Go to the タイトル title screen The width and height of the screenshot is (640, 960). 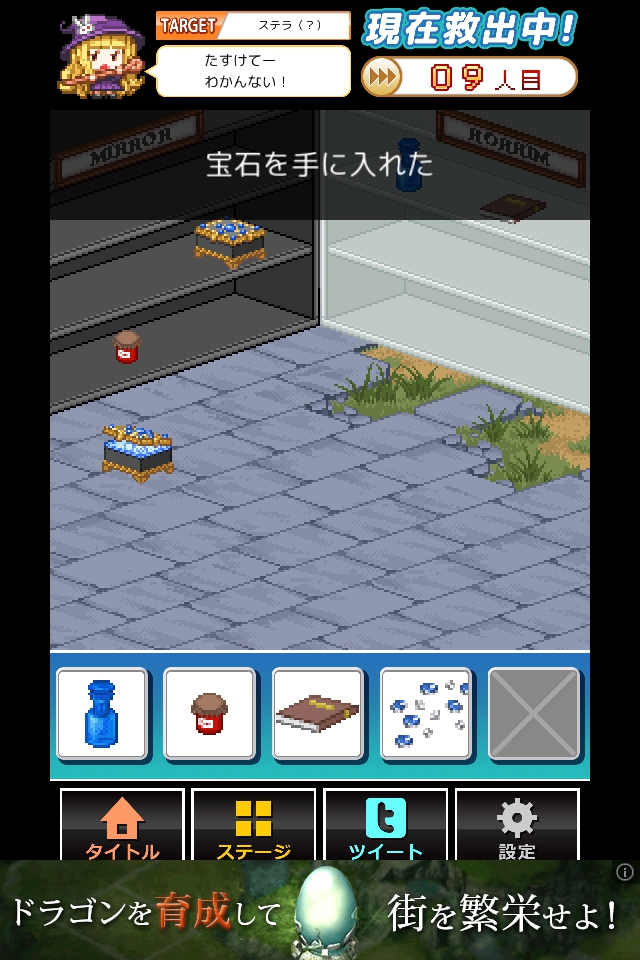(122, 828)
